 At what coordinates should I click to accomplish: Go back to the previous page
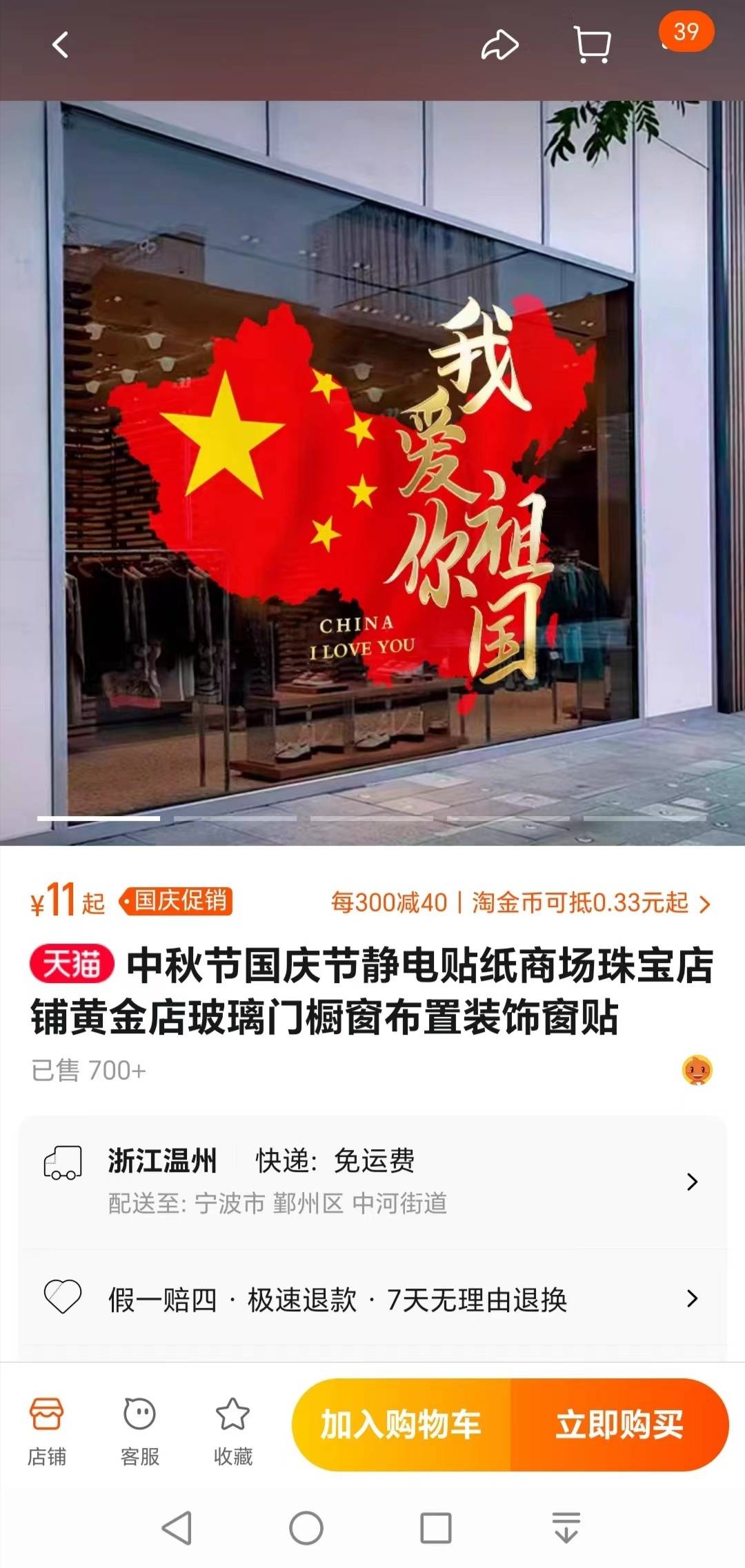tap(61, 46)
